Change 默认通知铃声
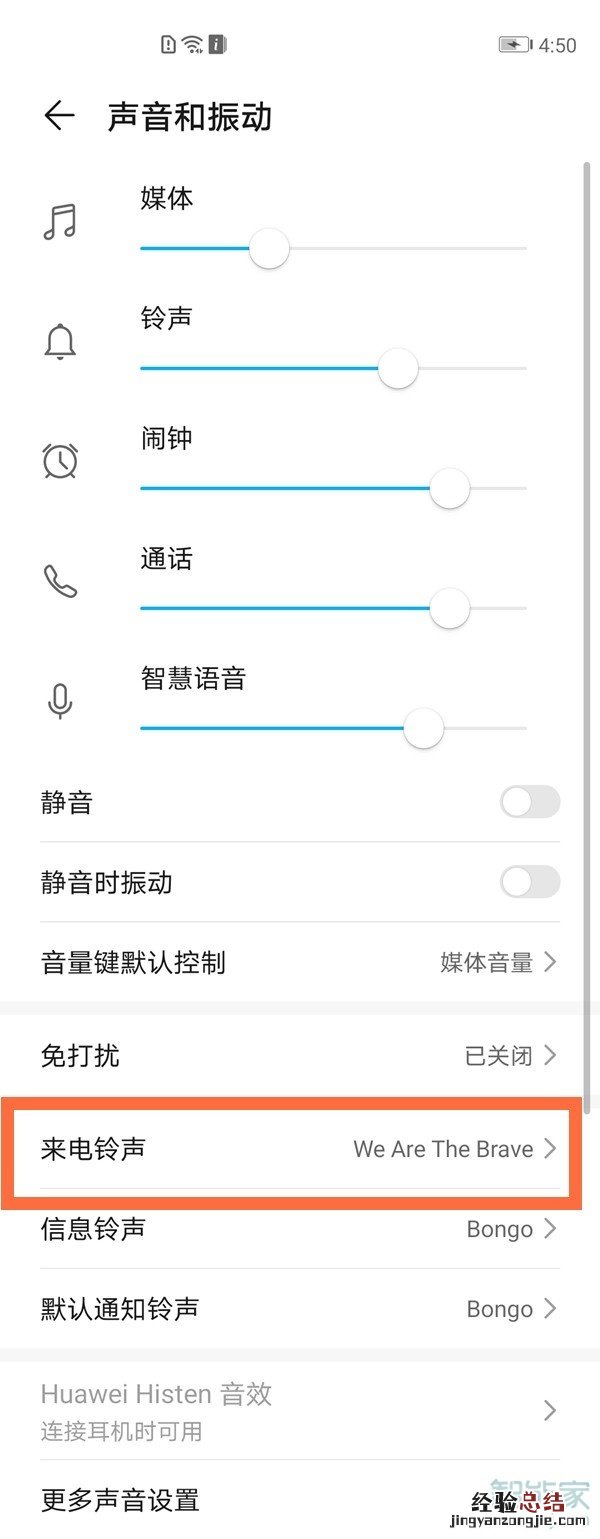This screenshot has width=600, height=1539. tap(300, 1309)
